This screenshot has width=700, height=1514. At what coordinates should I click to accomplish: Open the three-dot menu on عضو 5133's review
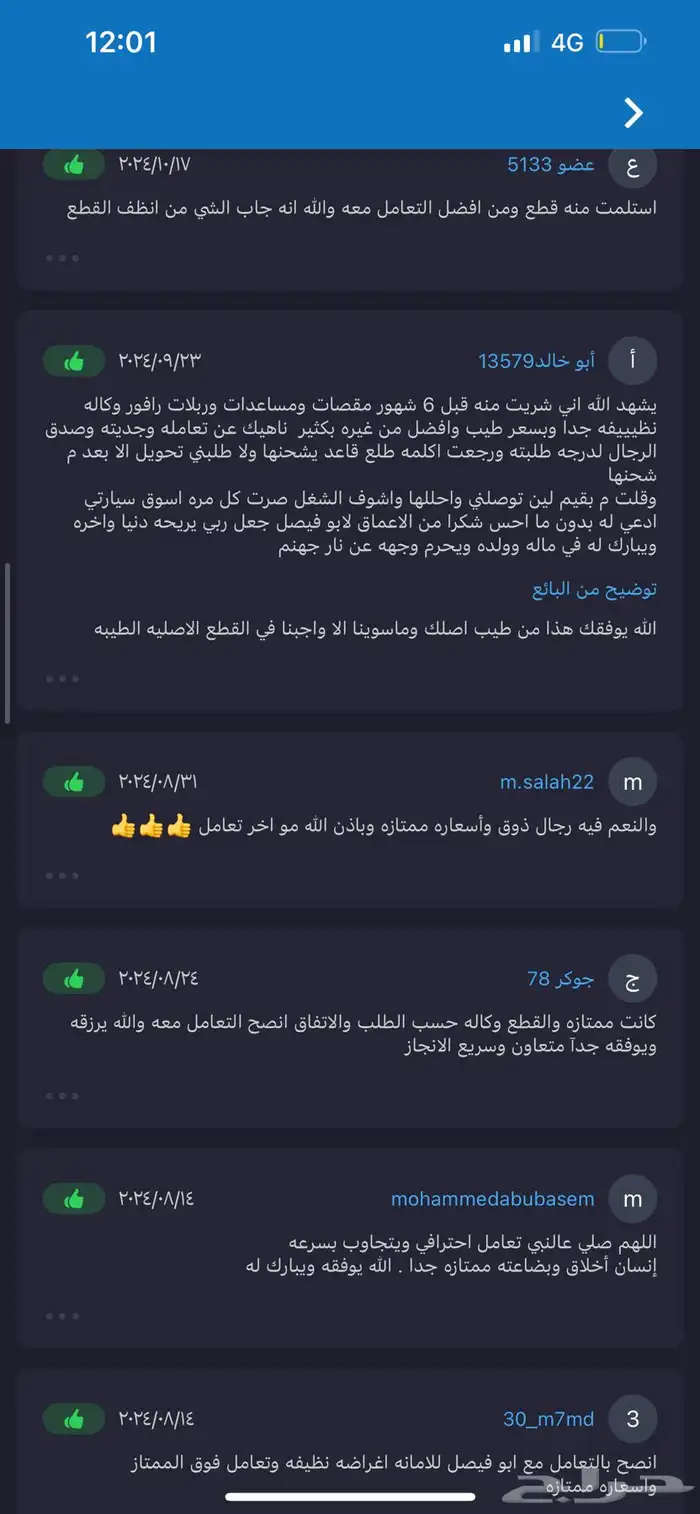click(62, 257)
